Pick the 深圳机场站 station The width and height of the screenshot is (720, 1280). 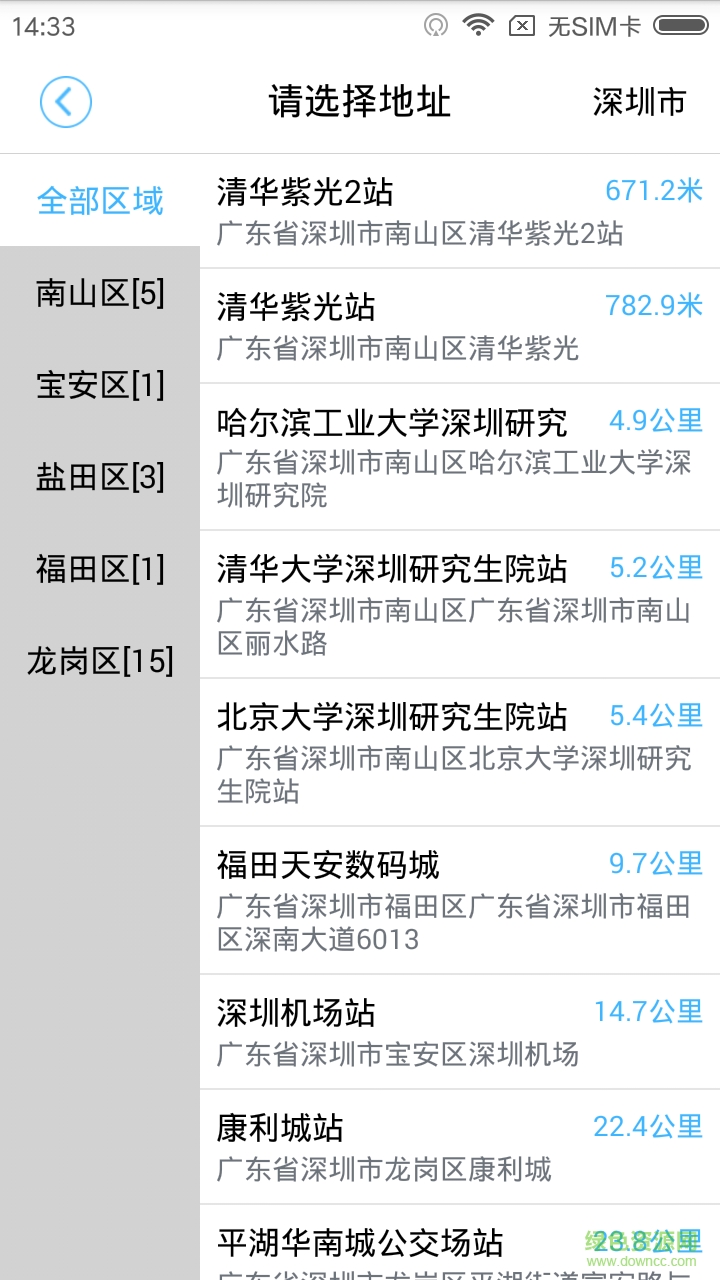click(x=459, y=1031)
